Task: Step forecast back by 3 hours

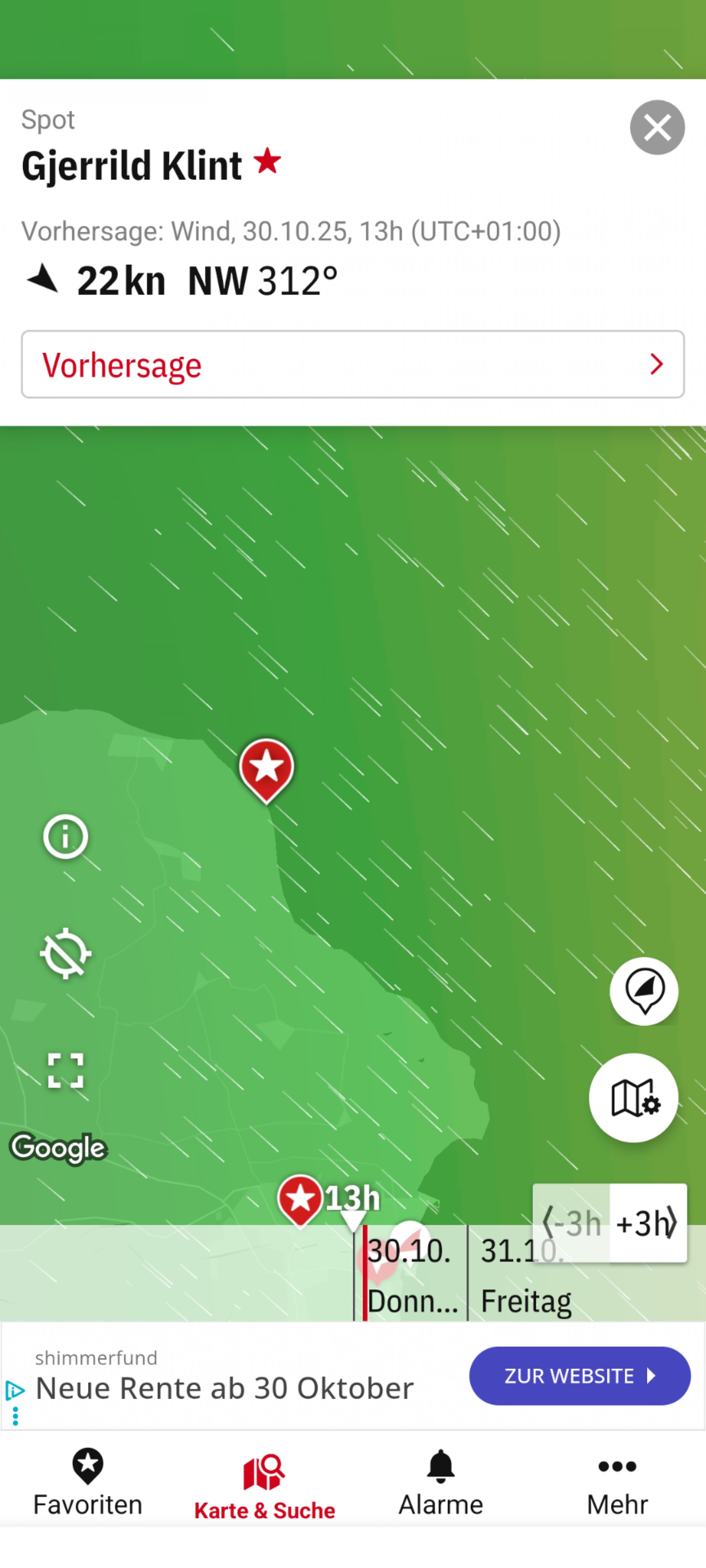Action: [571, 1223]
